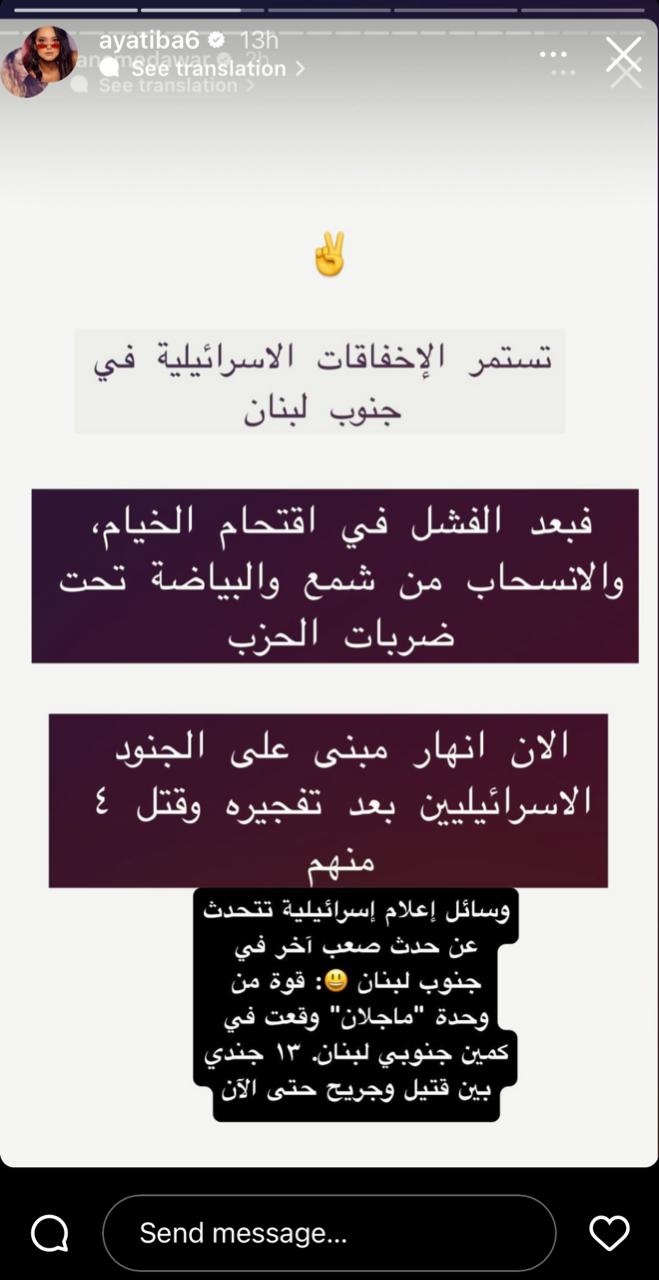
Task: Tap the Send message field
Action: click(329, 1233)
